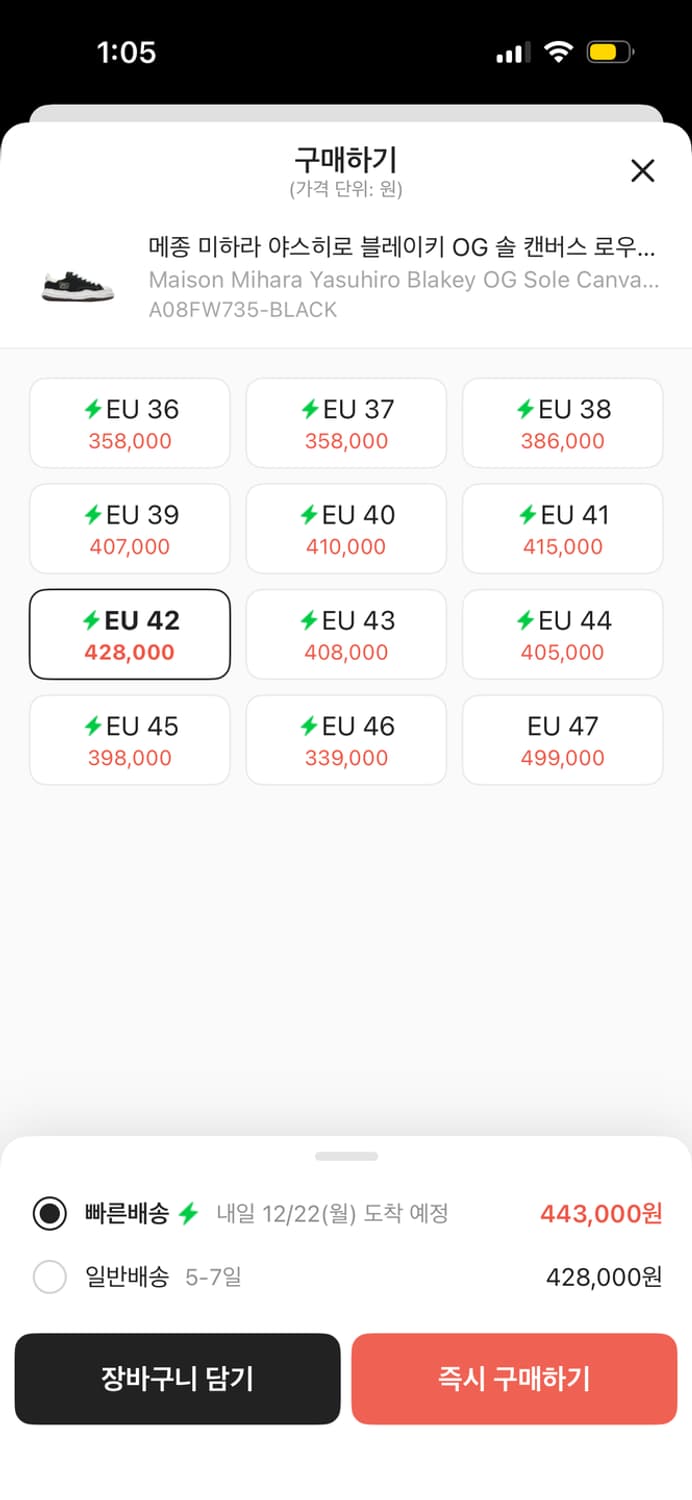Screen dimensions: 692x1500
Task: Select size EU 44
Action: [562, 635]
